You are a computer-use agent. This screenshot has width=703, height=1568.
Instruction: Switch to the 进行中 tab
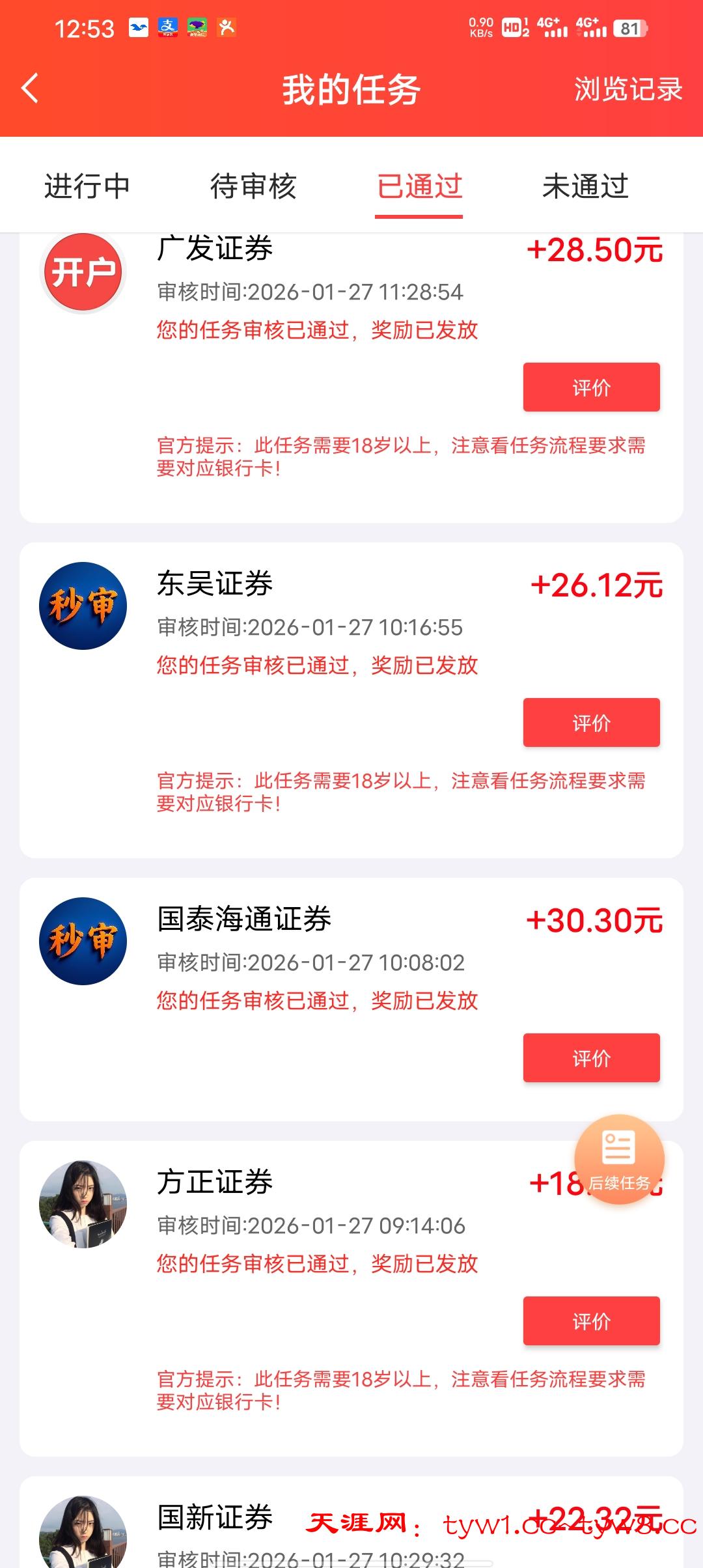tap(87, 186)
